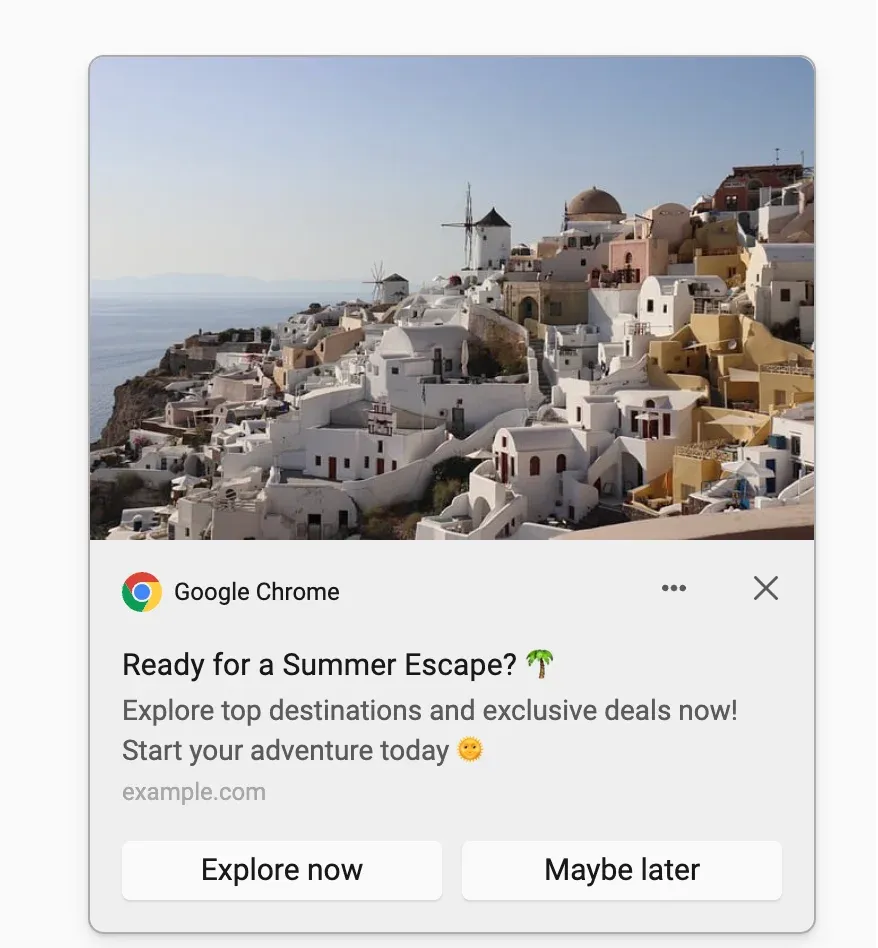Image resolution: width=878 pixels, height=948 pixels.
Task: Click Explore now
Action: (x=281, y=869)
